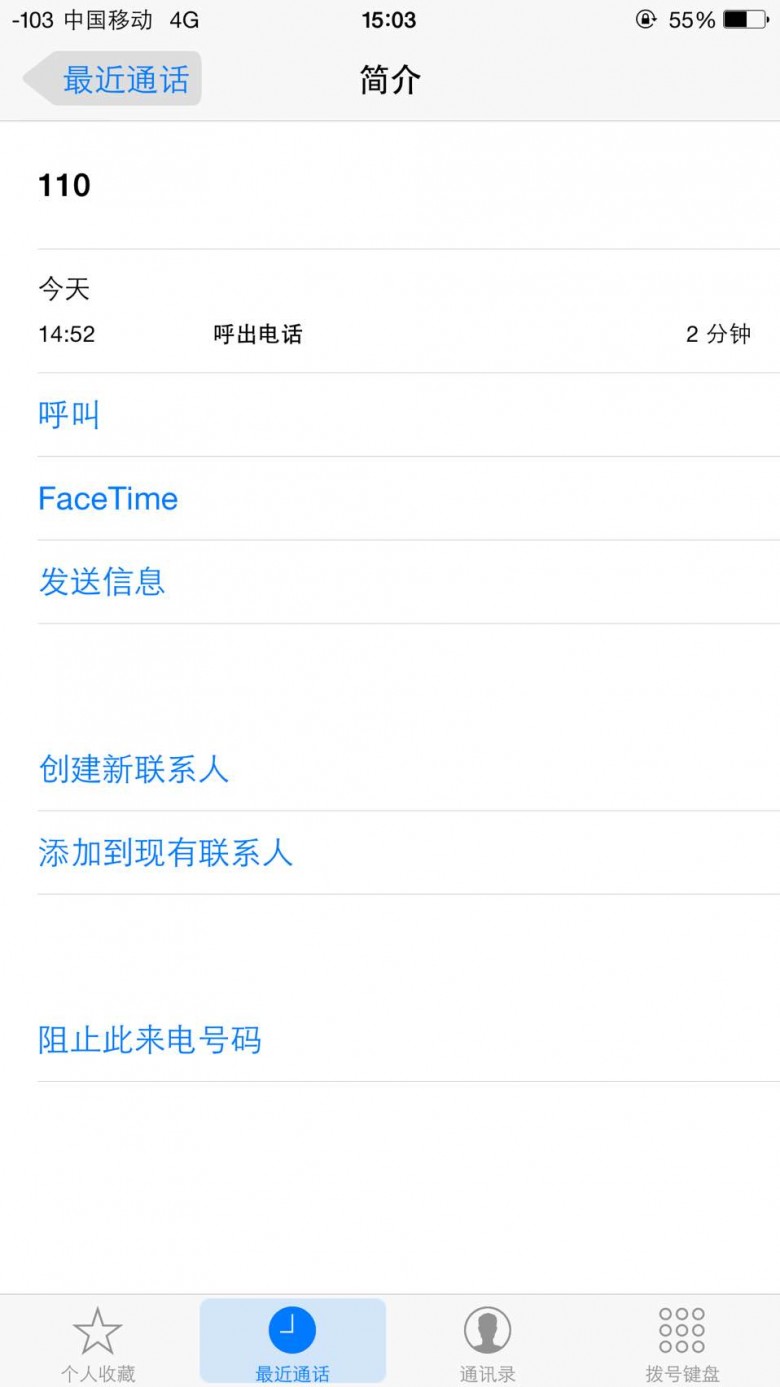The width and height of the screenshot is (780, 1387).
Task: Tap 阻止此来电号码
Action: tap(150, 1039)
